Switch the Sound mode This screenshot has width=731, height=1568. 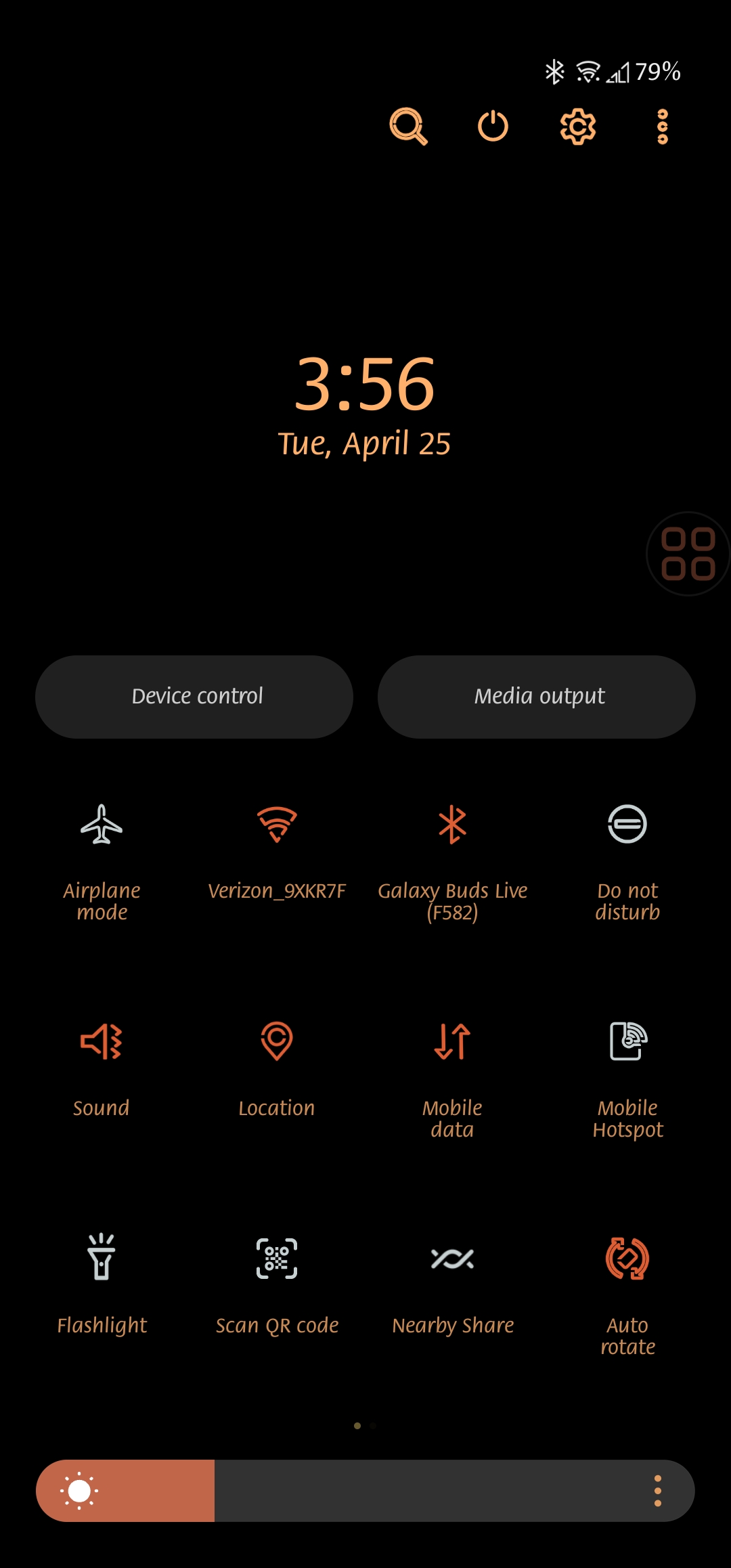tap(102, 1041)
